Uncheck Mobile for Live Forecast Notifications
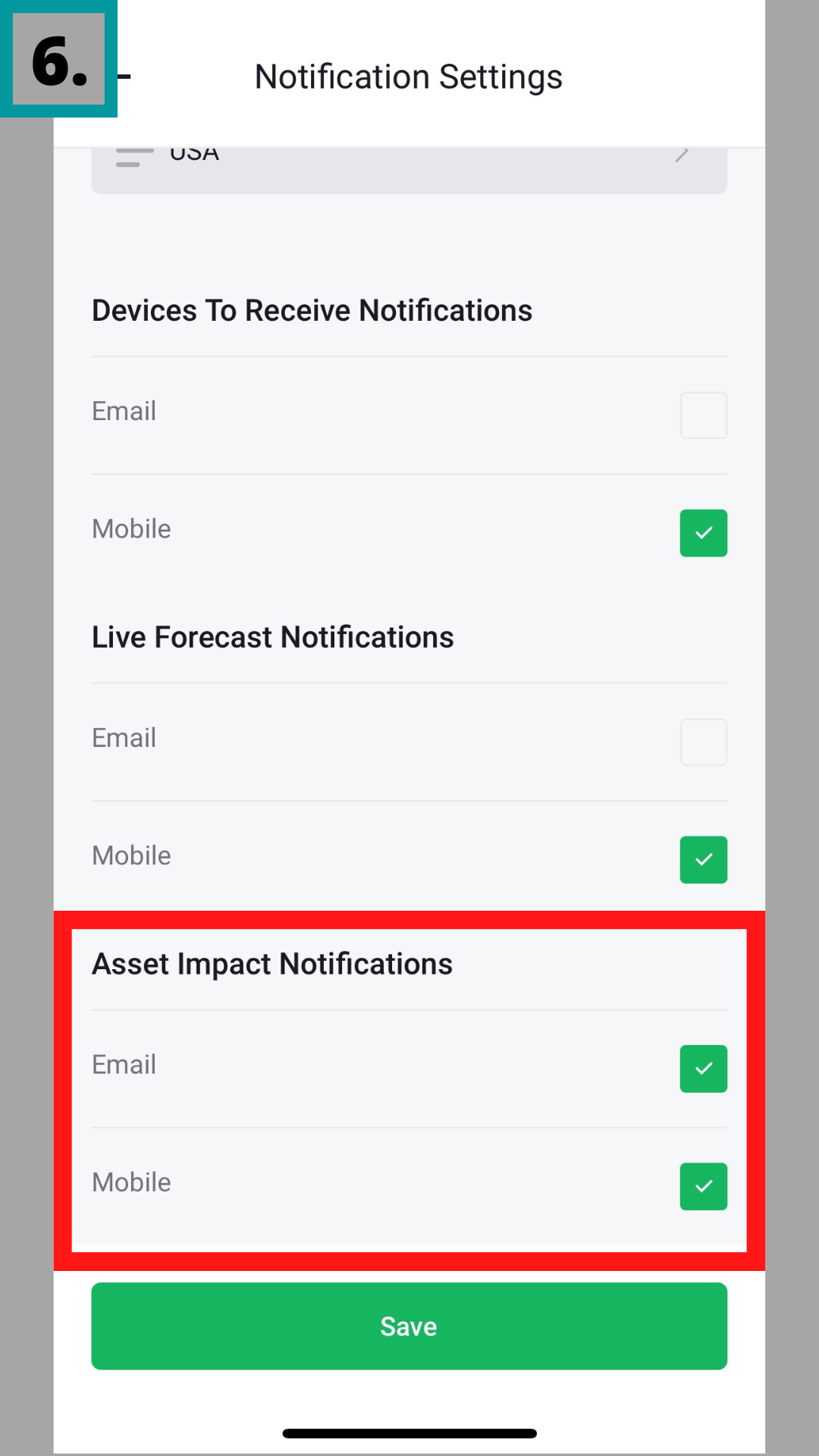Viewport: 819px width, 1456px height. click(703, 860)
